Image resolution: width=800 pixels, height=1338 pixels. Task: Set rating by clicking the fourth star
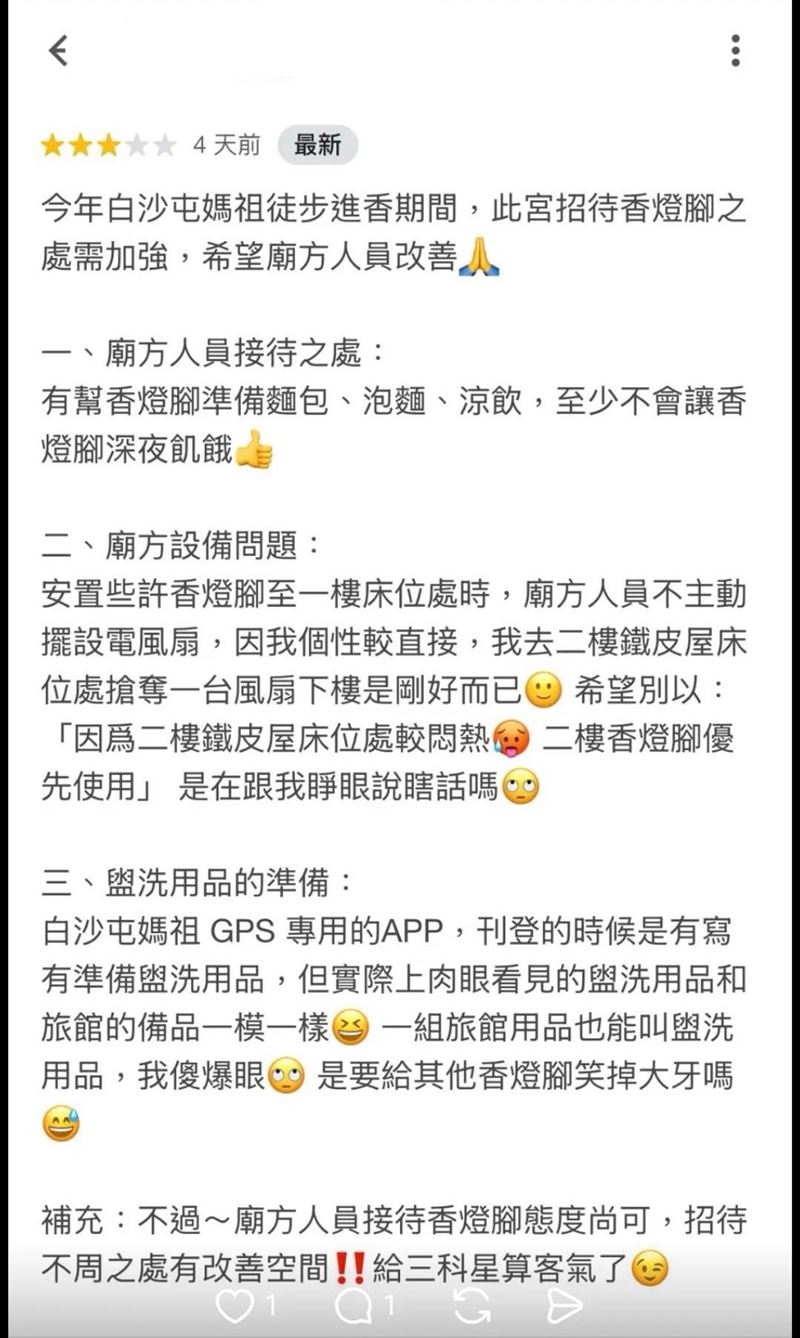[x=134, y=145]
